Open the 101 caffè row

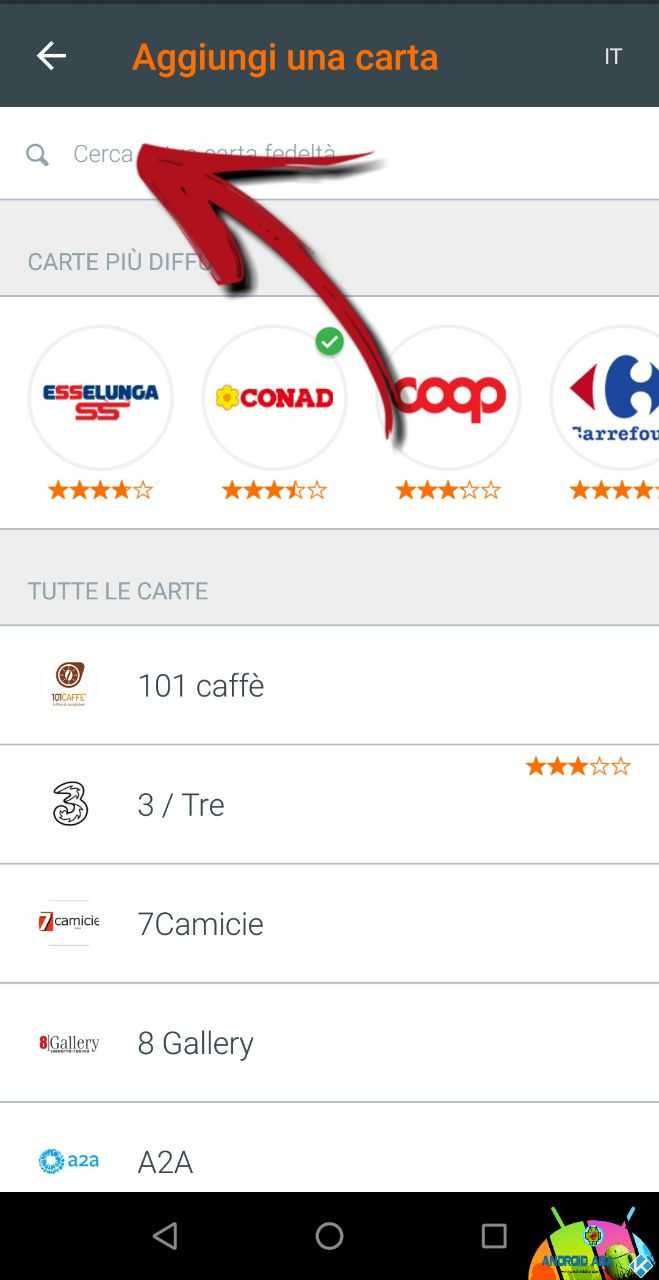pyautogui.click(x=329, y=685)
